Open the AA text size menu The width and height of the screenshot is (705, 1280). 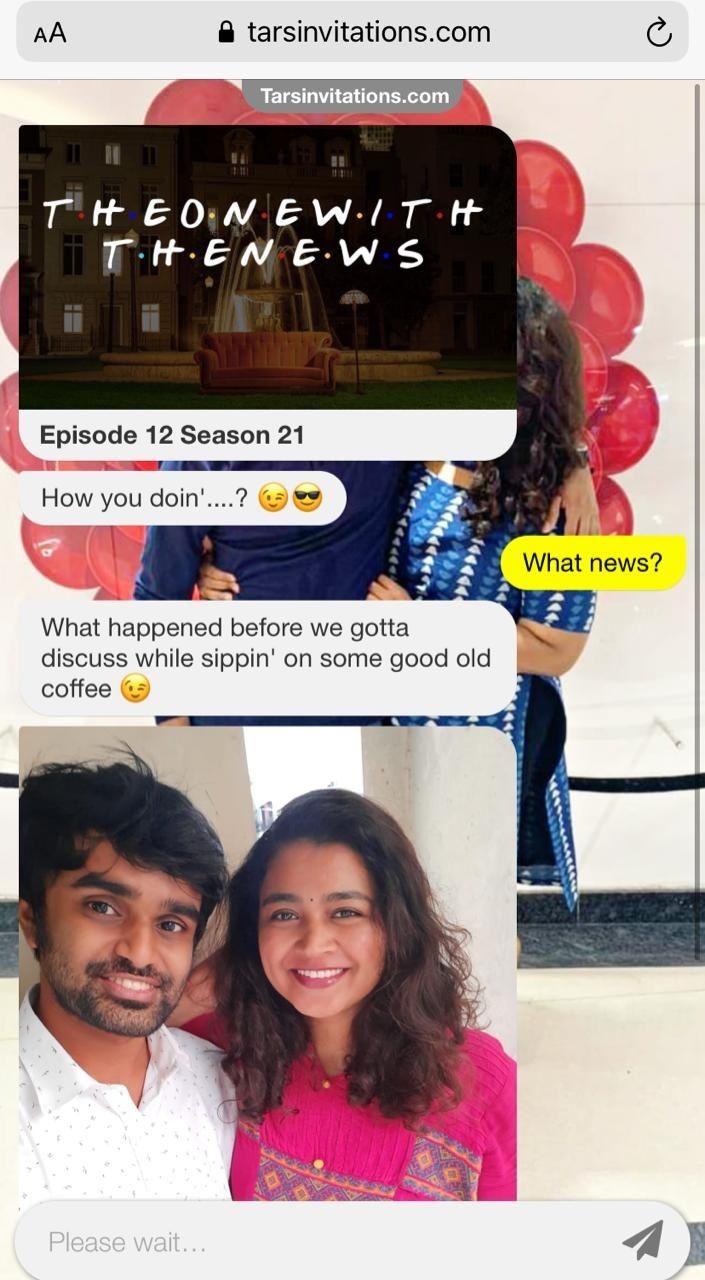[x=50, y=33]
